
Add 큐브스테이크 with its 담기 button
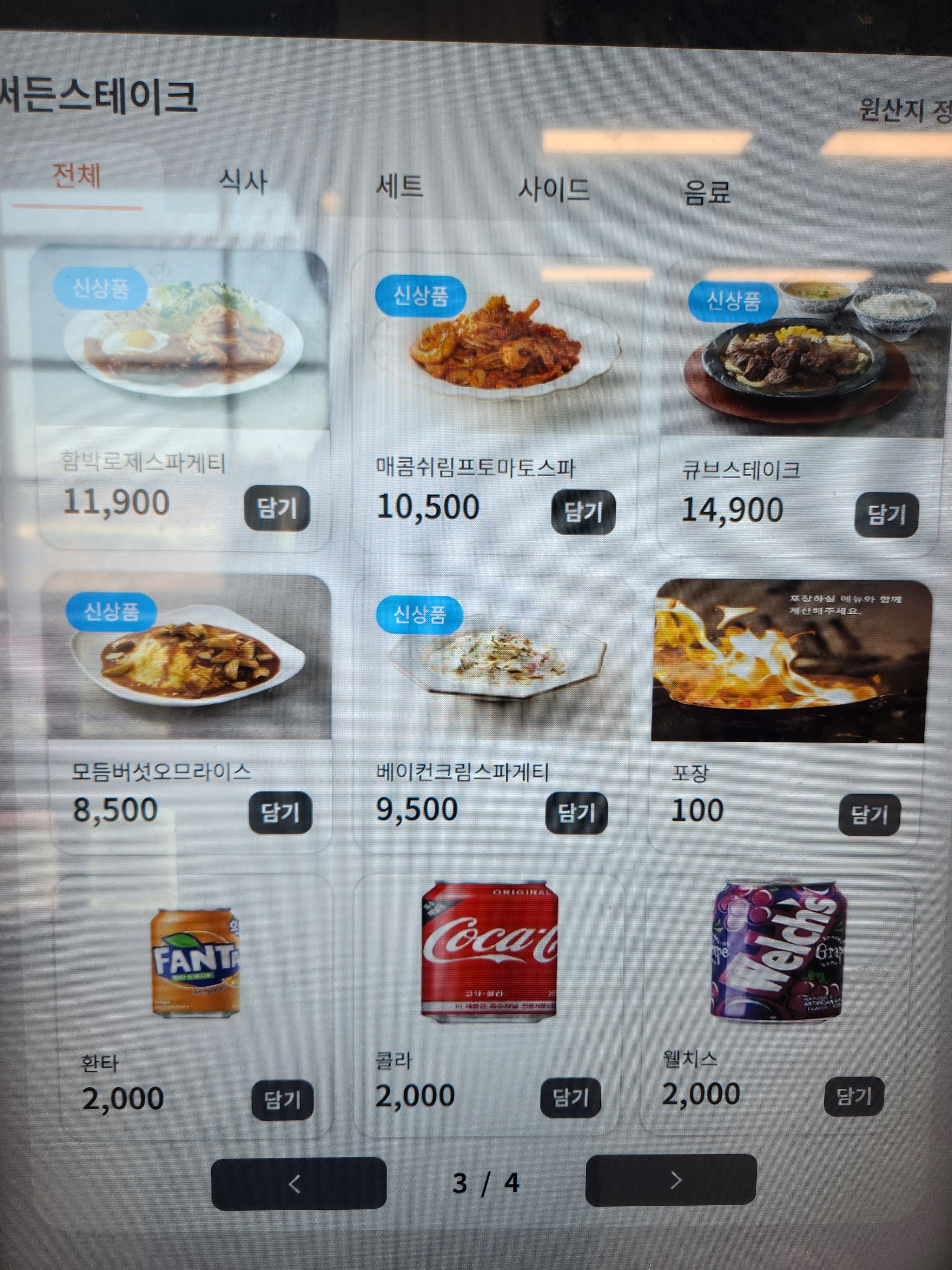[886, 514]
